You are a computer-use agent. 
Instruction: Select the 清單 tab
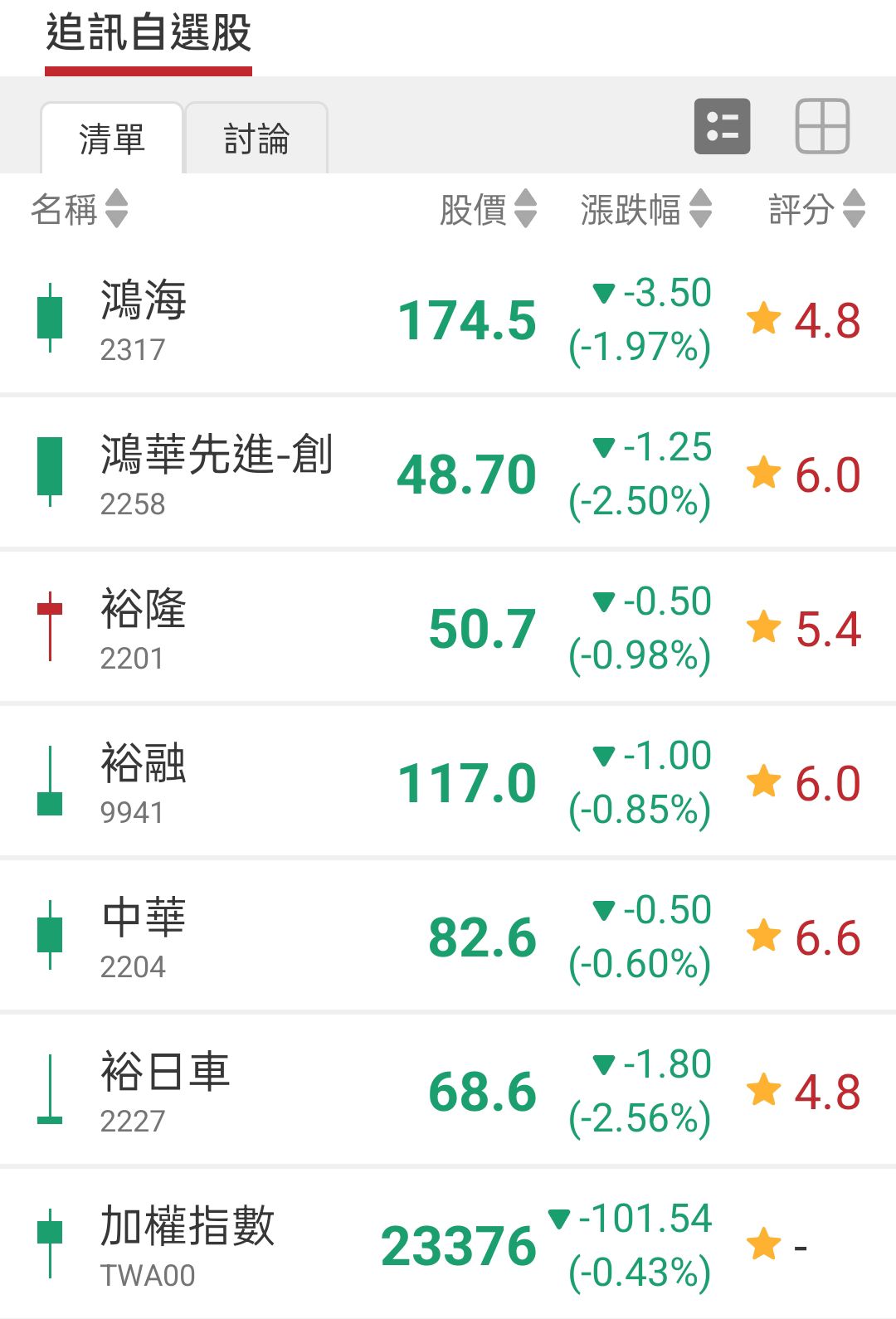(x=112, y=139)
